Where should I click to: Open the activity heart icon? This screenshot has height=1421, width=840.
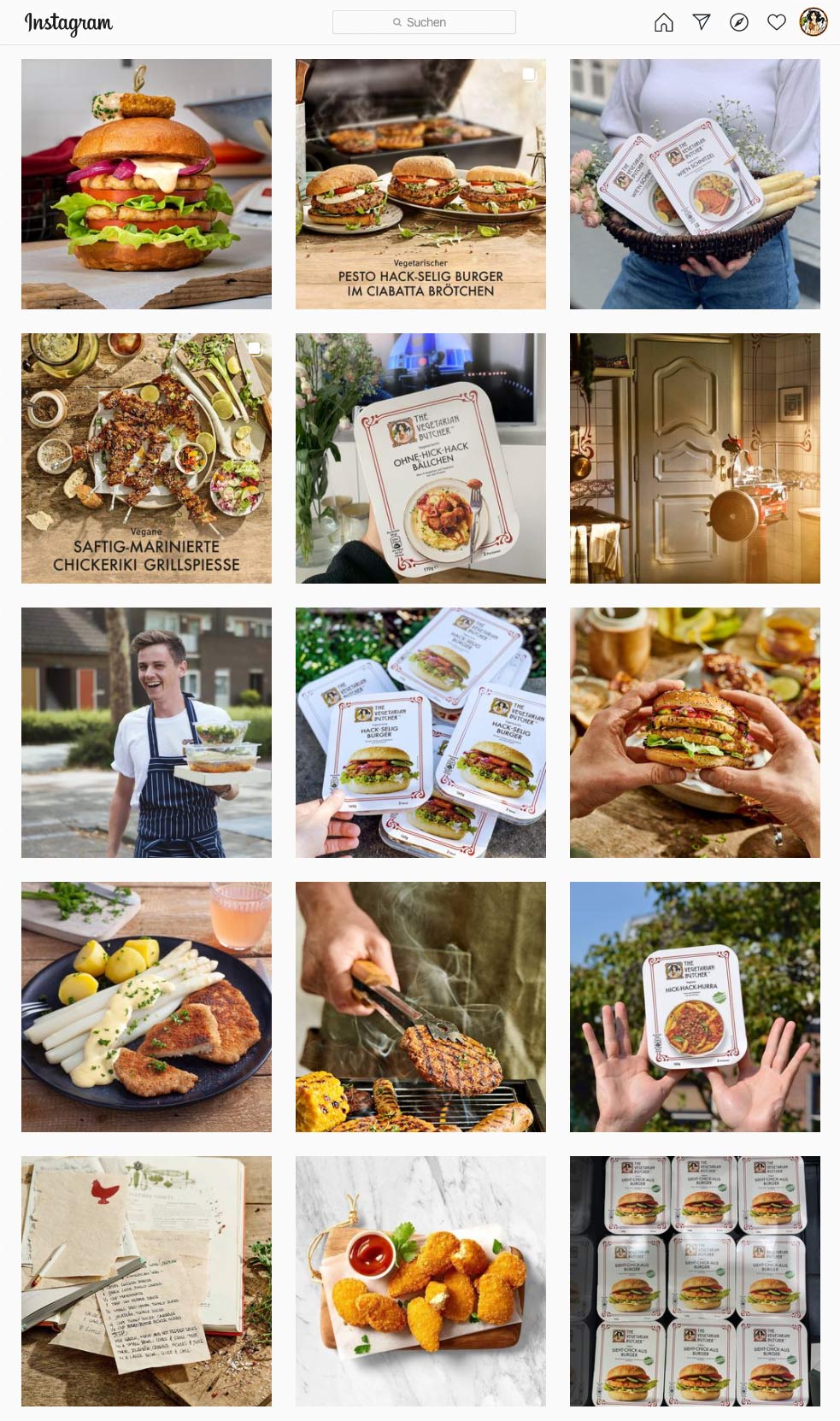(776, 22)
